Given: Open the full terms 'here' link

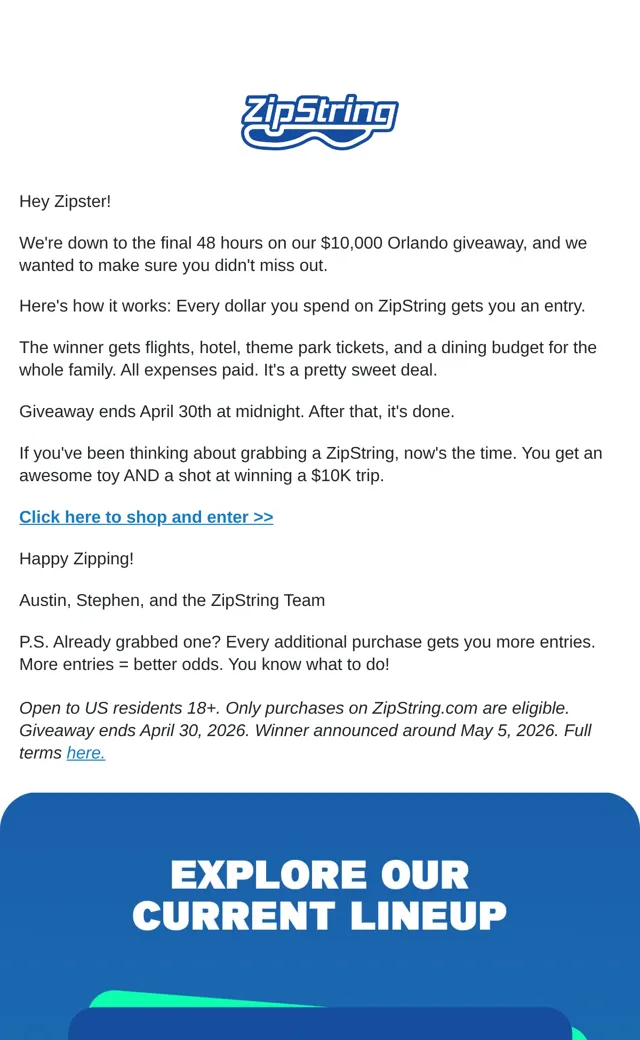Looking at the screenshot, I should [86, 753].
